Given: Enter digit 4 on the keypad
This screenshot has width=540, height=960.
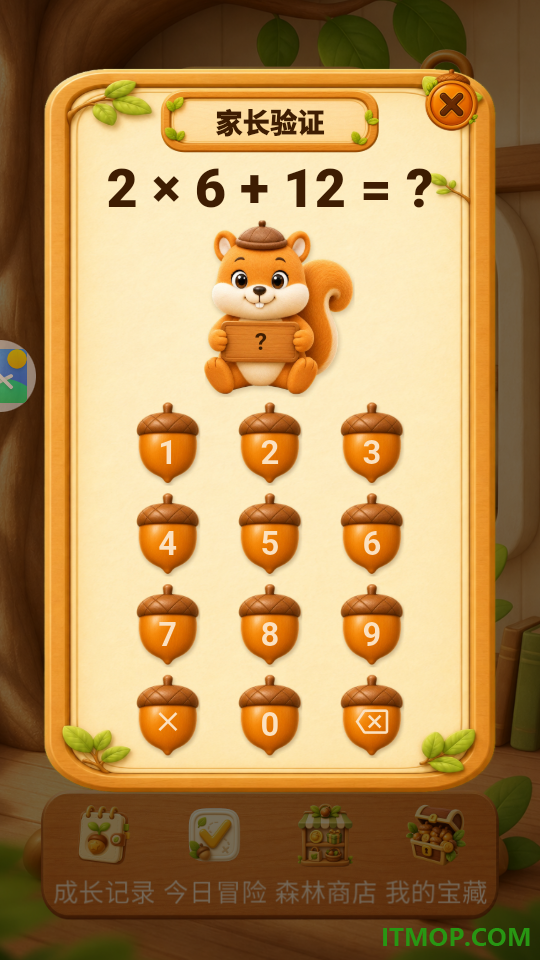Looking at the screenshot, I should 167,533.
